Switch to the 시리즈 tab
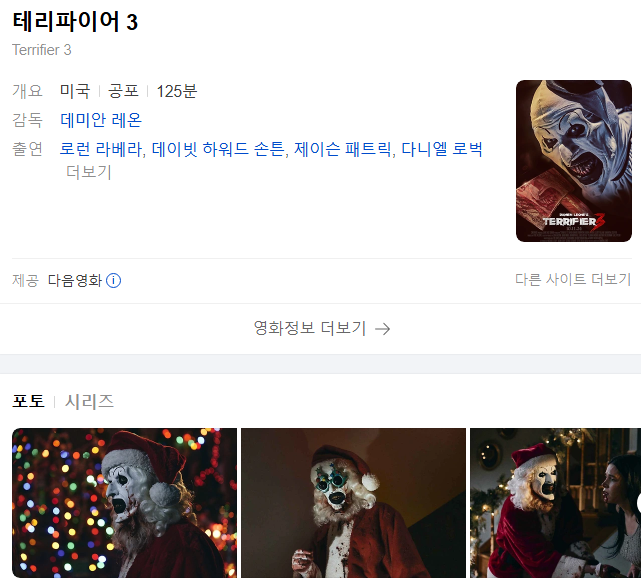641x587 pixels. pos(89,401)
